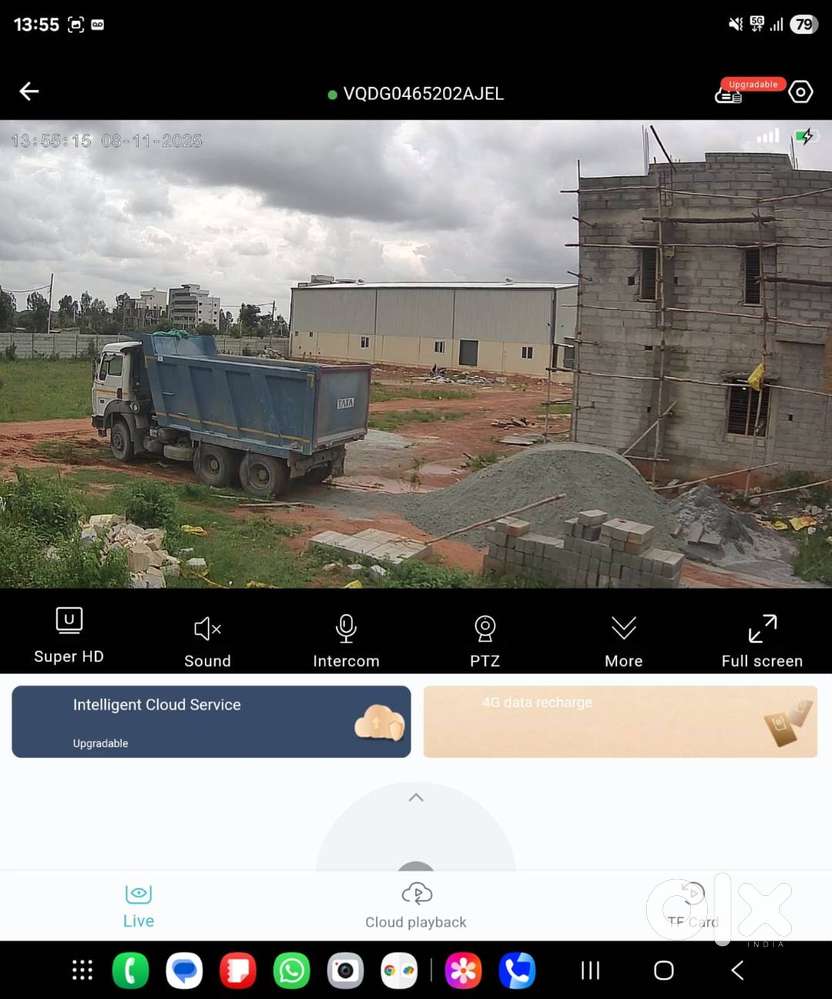
Task: Start Intercom with the camera
Action: point(346,640)
